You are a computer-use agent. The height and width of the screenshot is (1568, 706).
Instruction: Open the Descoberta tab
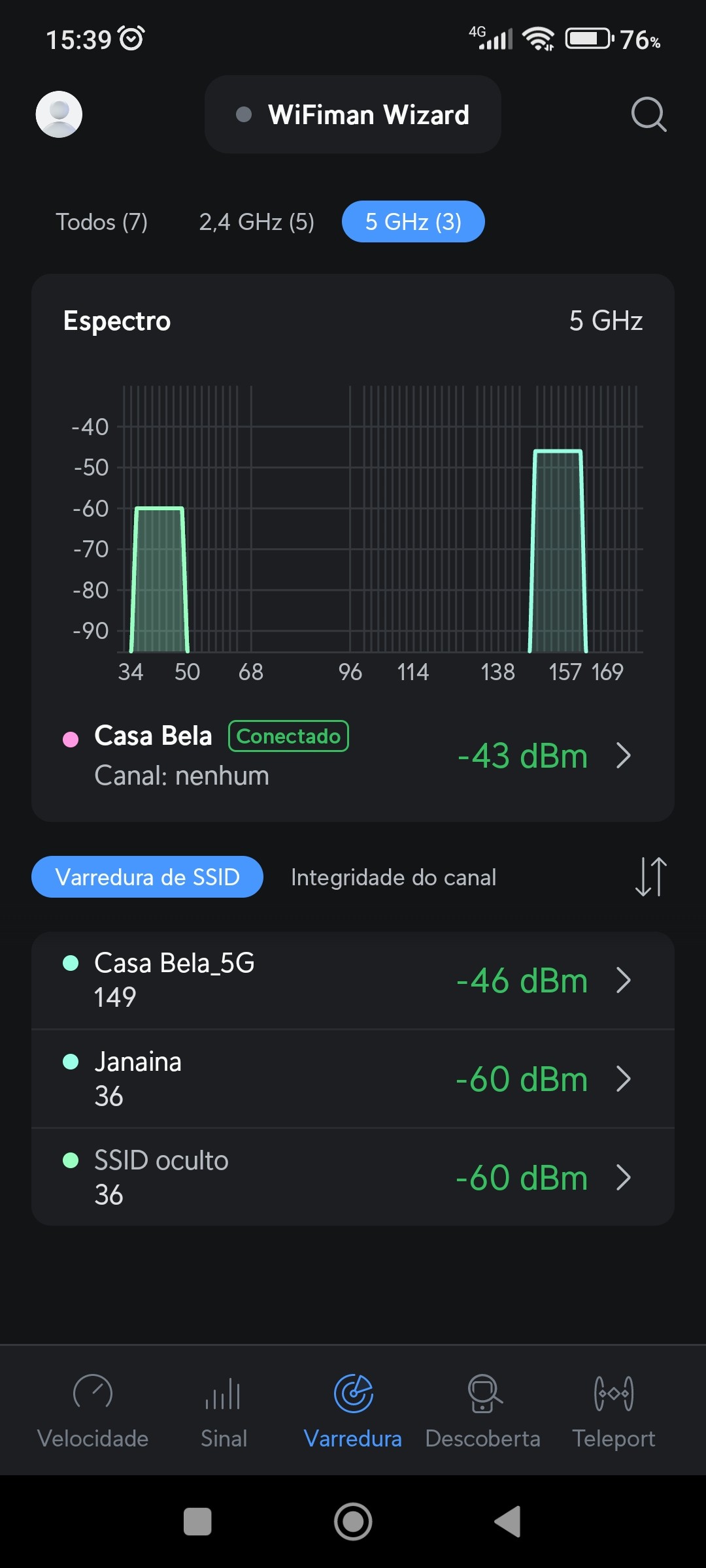(483, 1409)
